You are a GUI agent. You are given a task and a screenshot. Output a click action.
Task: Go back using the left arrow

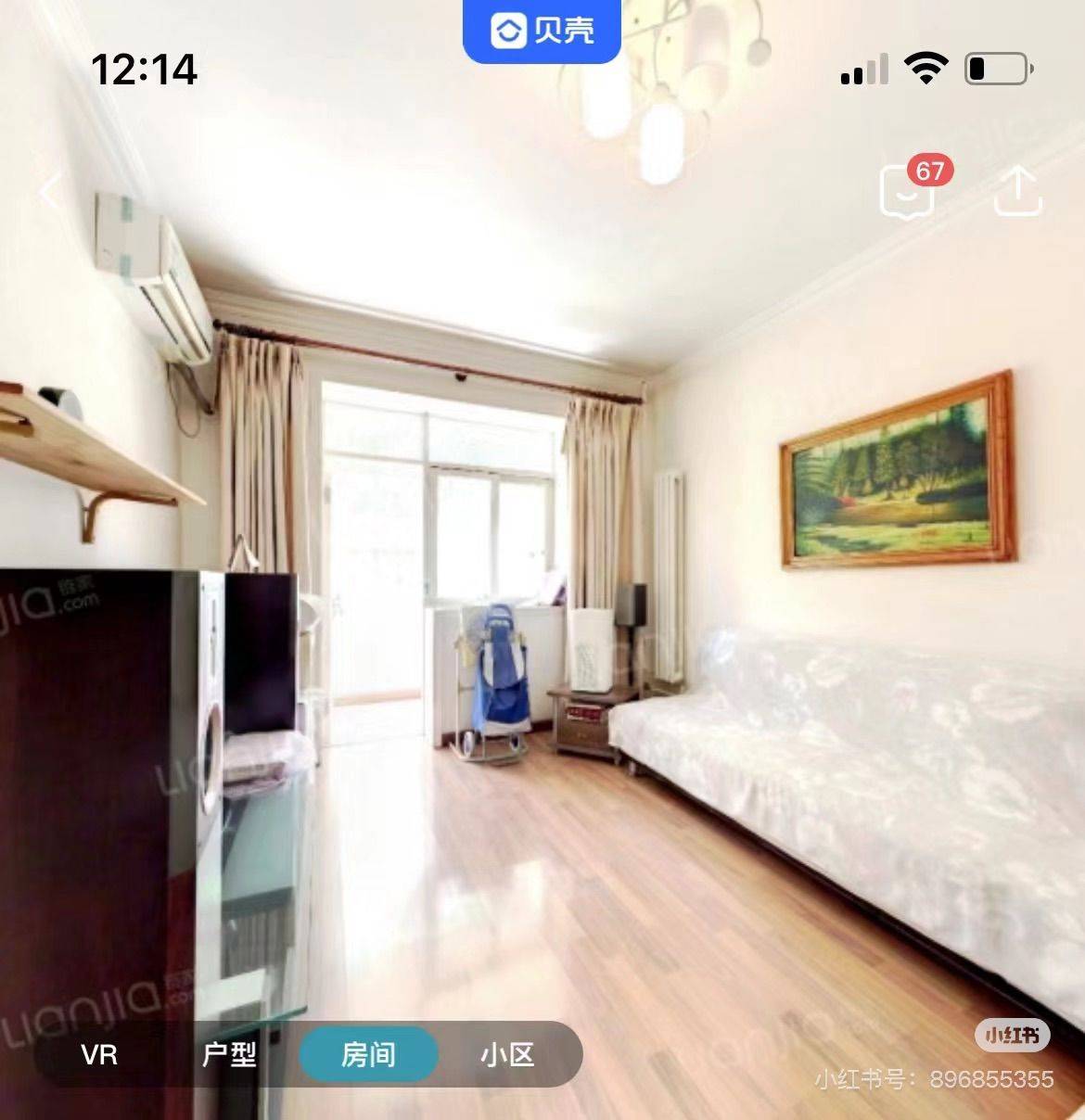coord(51,191)
